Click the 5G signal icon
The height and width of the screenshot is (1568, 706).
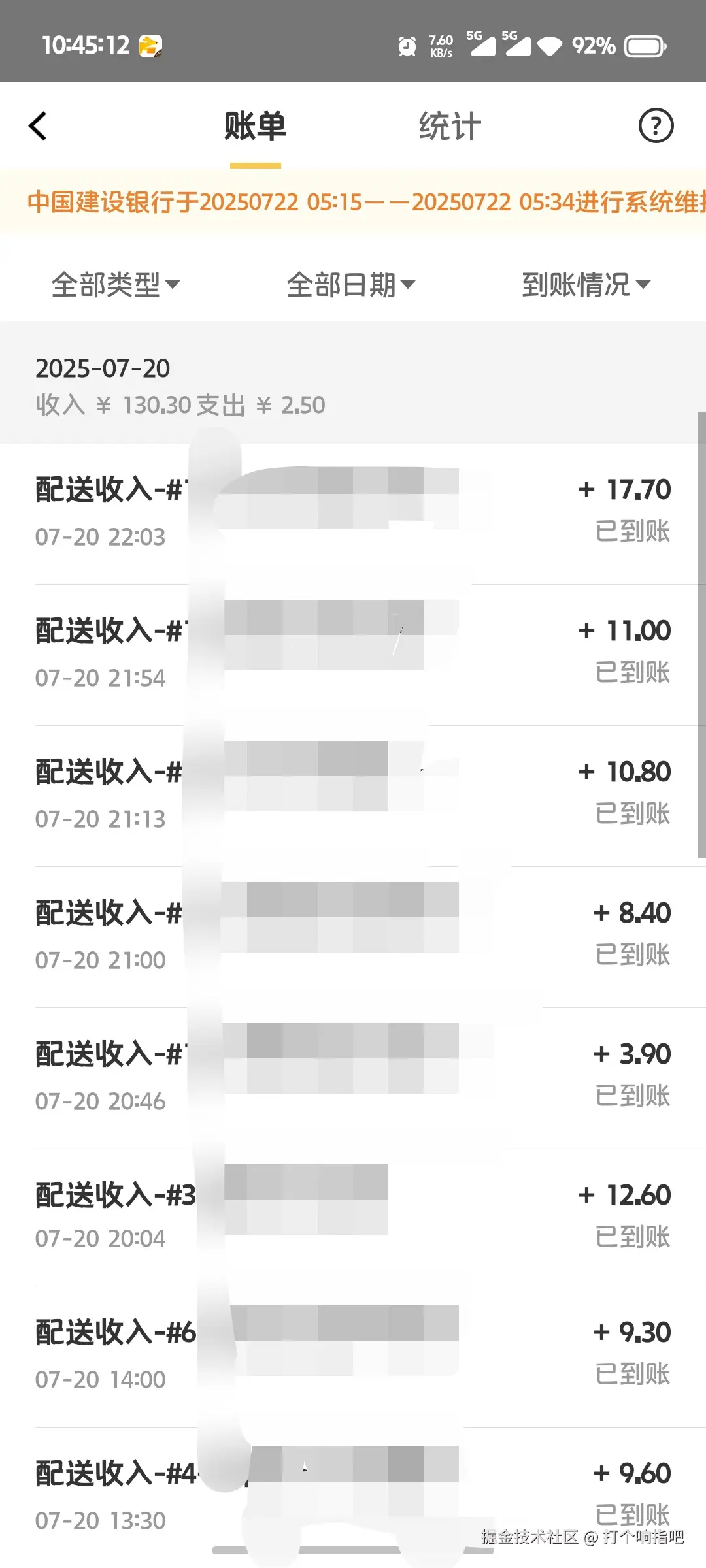coord(482,46)
